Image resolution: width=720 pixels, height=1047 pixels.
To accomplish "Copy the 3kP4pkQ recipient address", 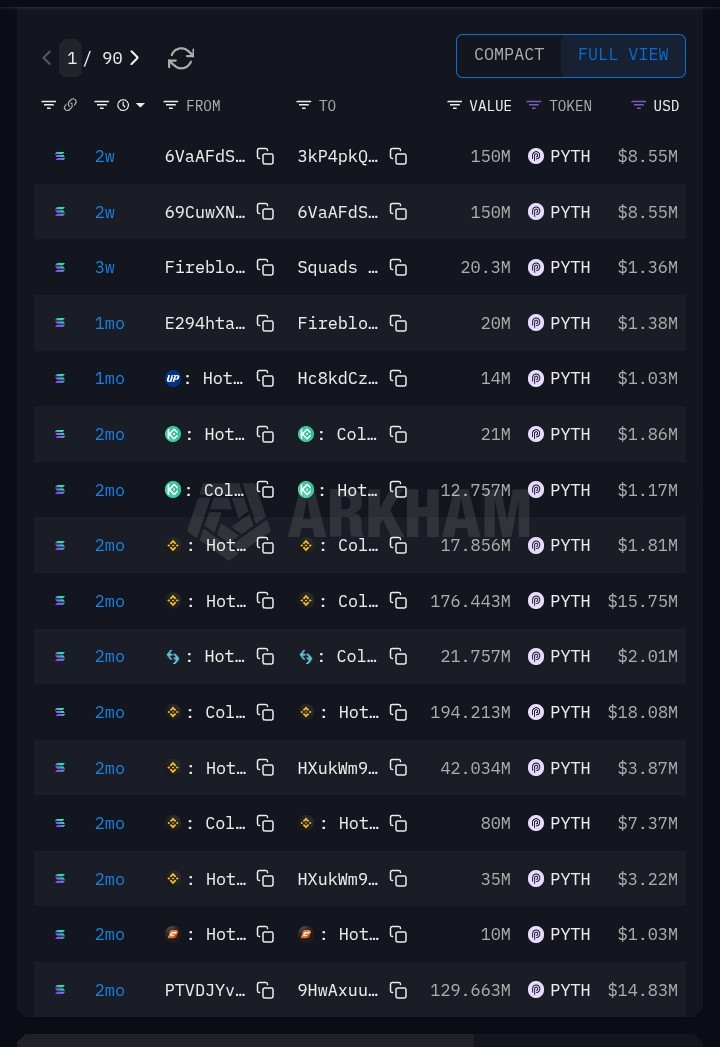I will (398, 156).
